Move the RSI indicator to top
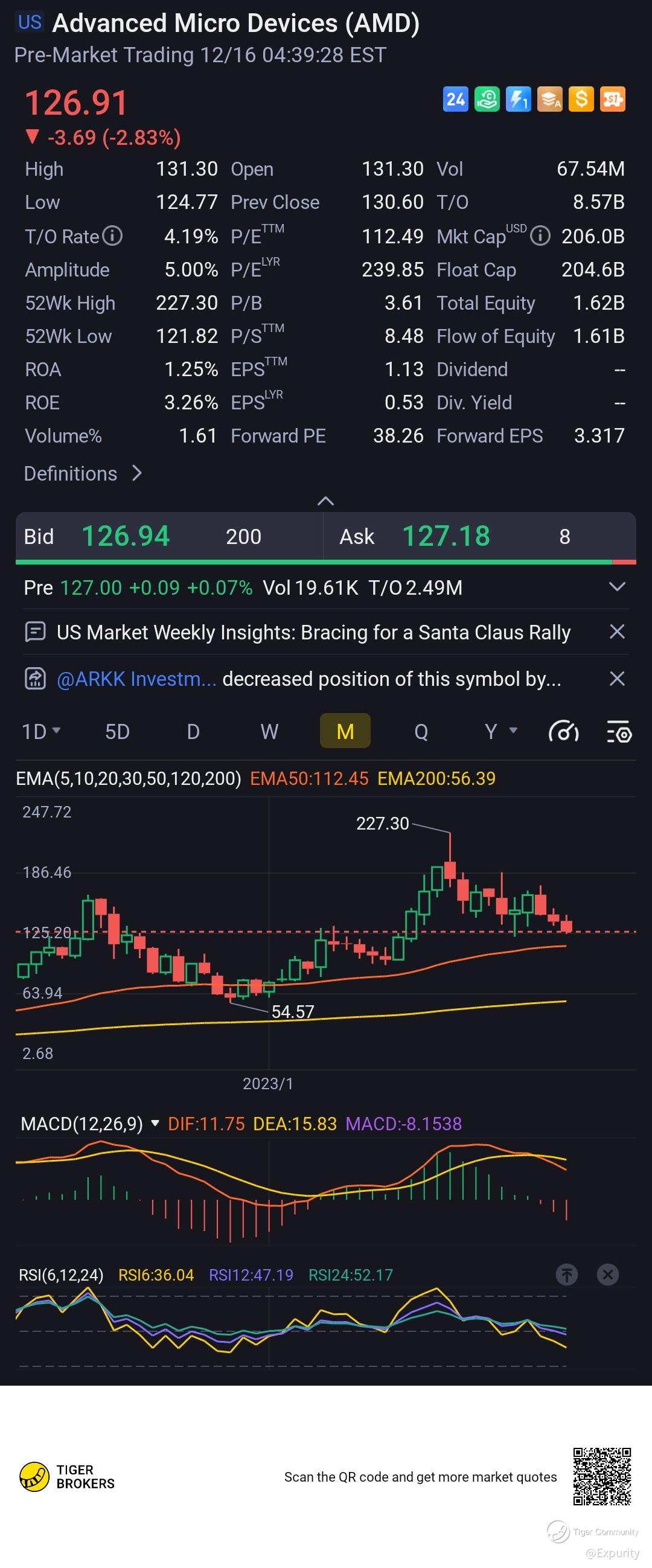Viewport: 652px width, 1568px height. click(x=567, y=1274)
